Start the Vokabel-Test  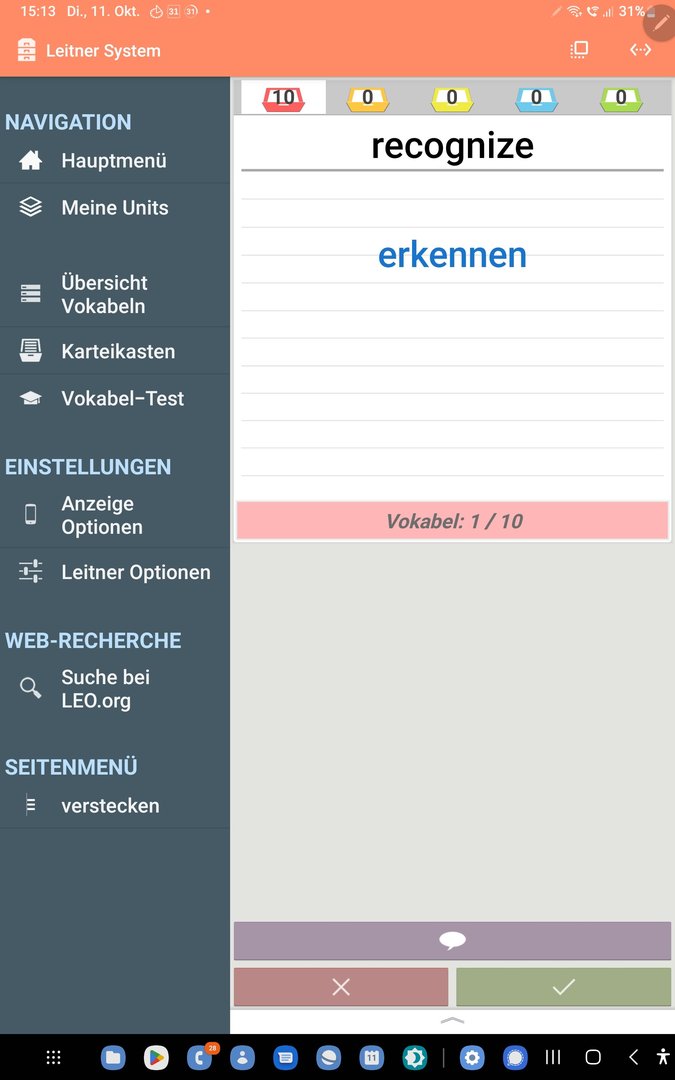coord(122,398)
